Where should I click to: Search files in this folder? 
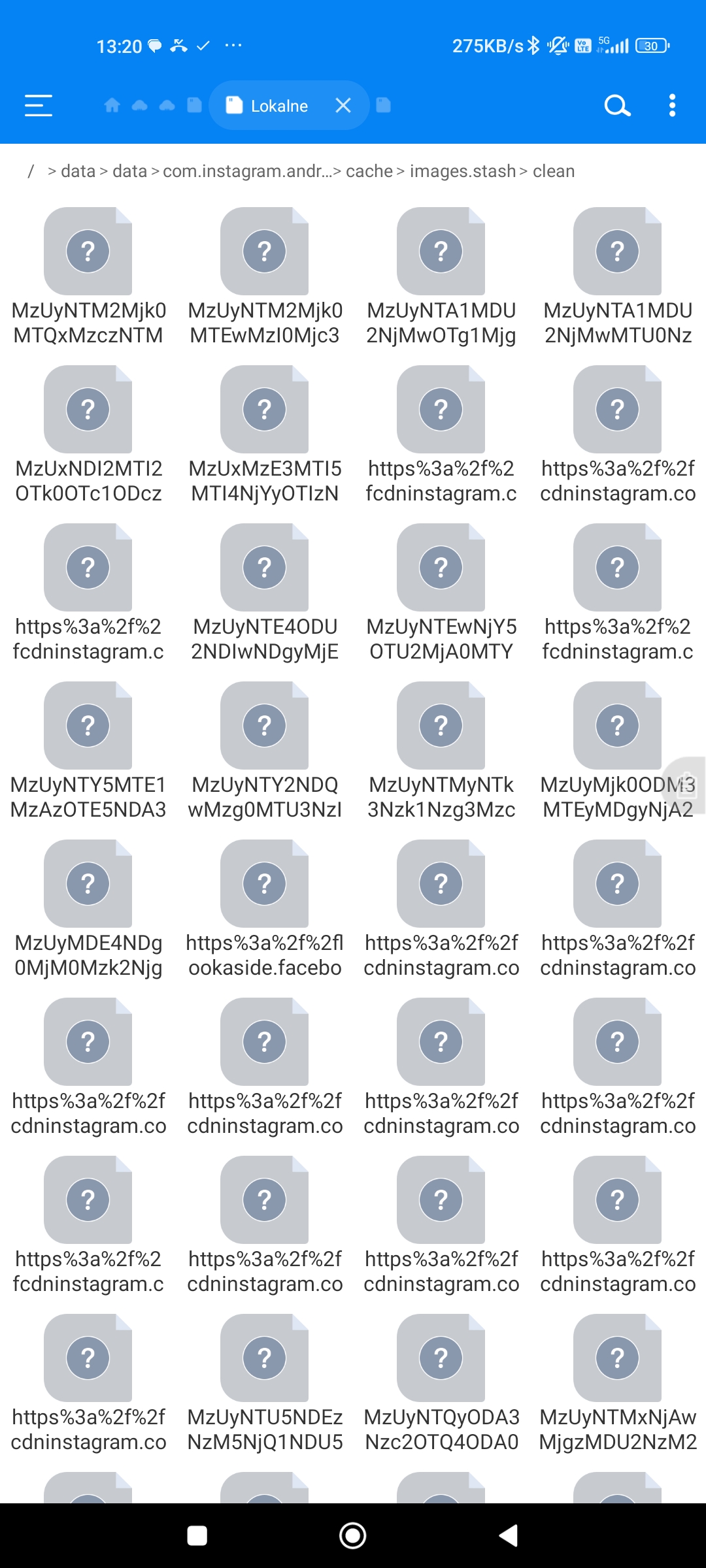click(616, 105)
